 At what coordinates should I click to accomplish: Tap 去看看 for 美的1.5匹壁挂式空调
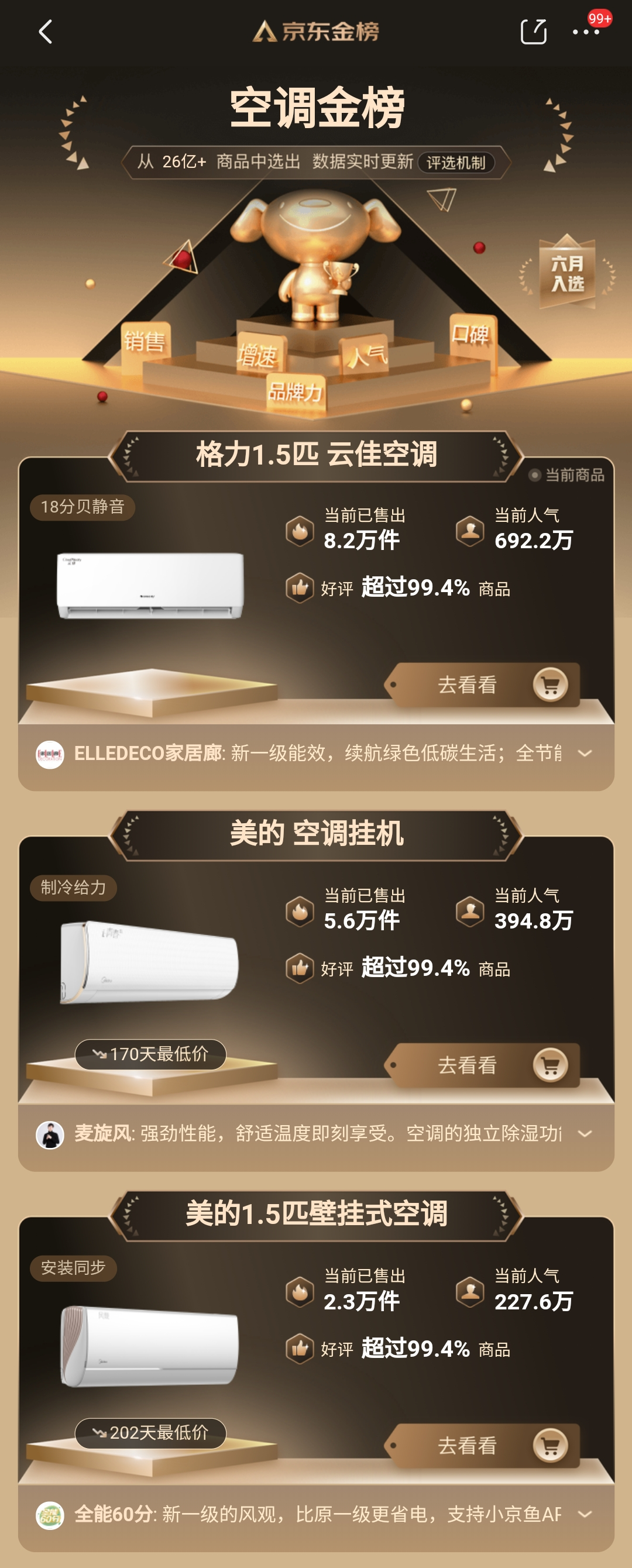coord(482,1446)
